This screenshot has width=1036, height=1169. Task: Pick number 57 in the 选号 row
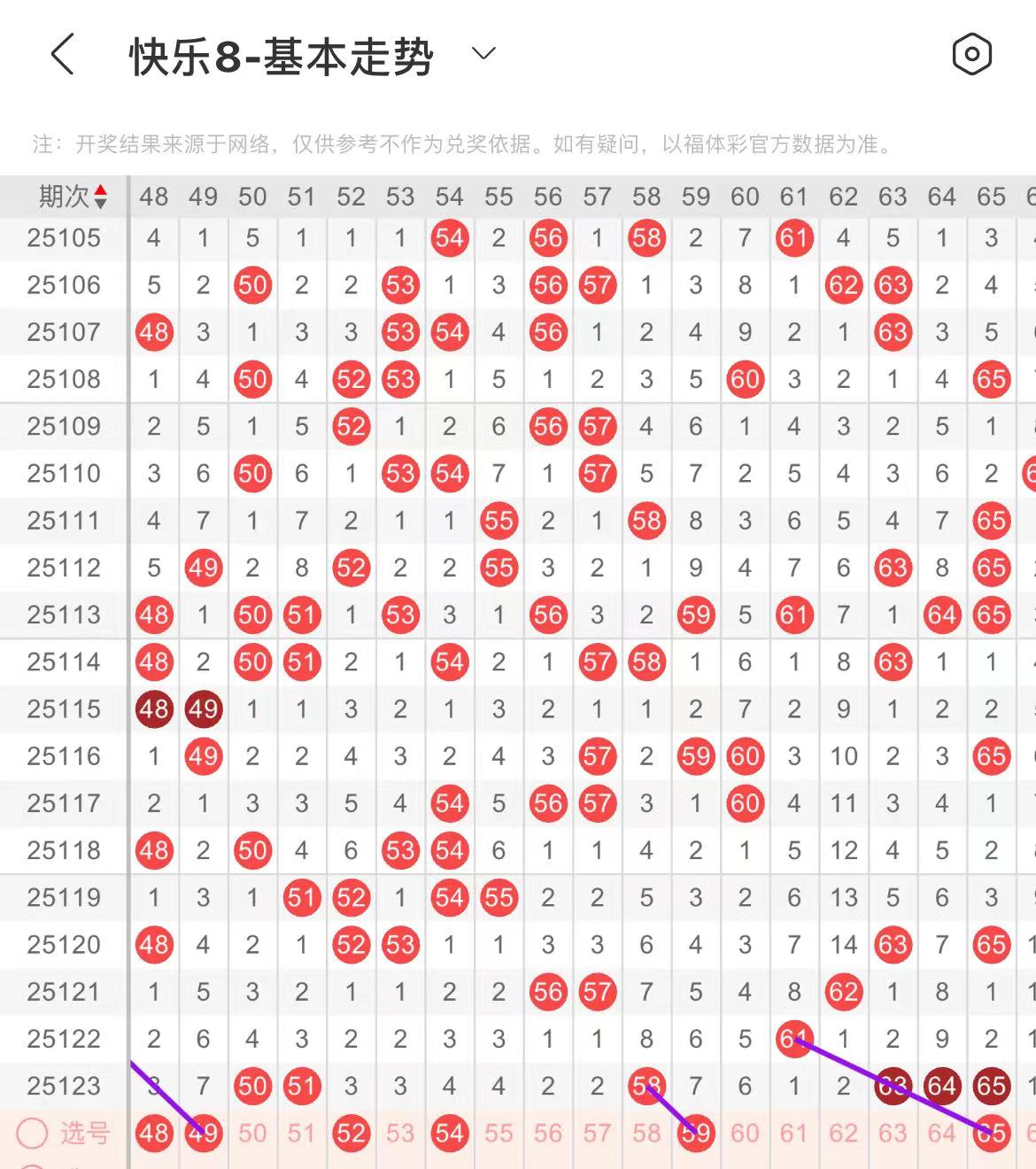597,1133
